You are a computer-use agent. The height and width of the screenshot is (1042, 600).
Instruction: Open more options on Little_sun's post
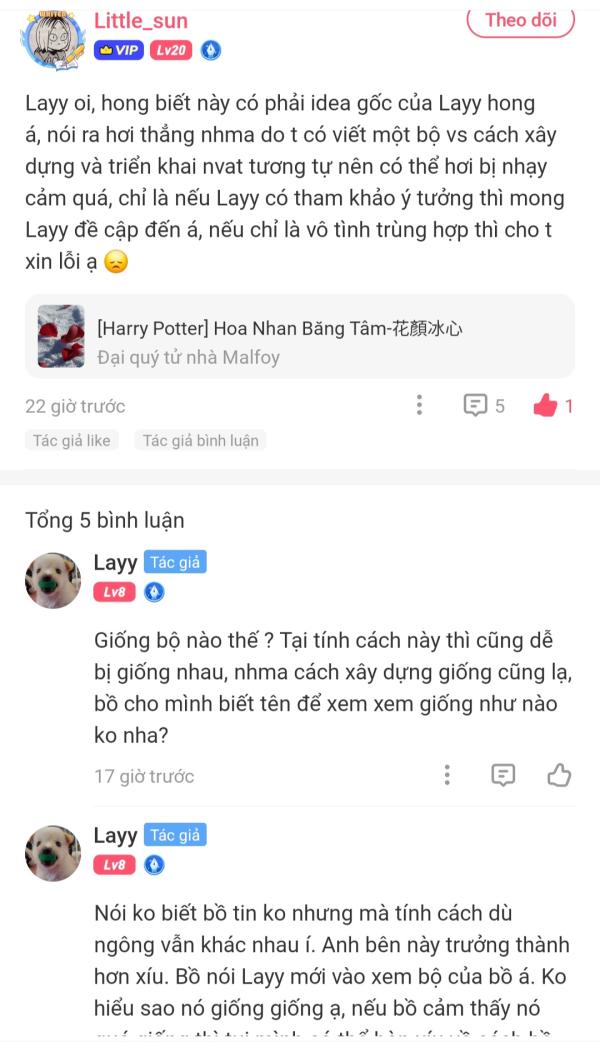tap(419, 405)
